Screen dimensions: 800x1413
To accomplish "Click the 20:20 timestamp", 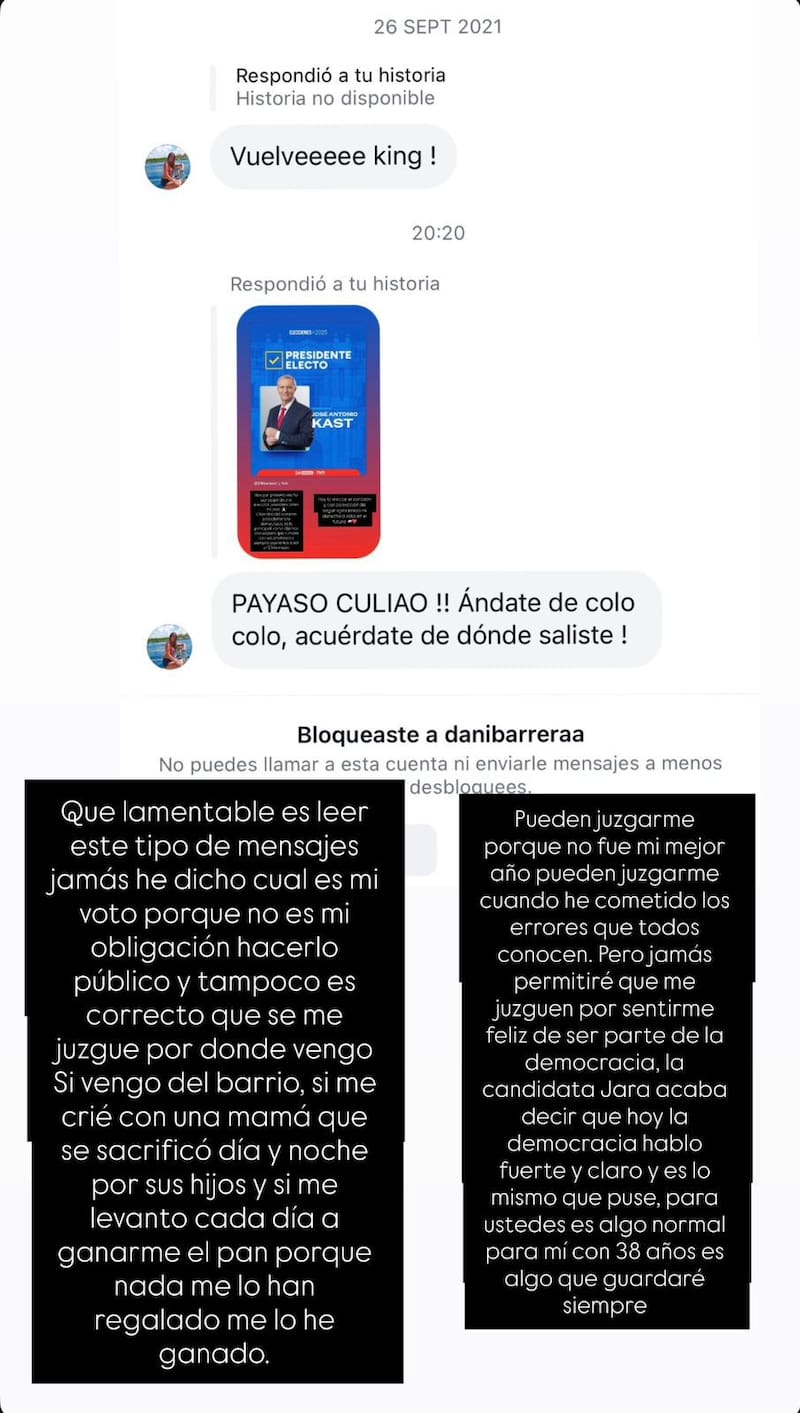I will tap(438, 233).
